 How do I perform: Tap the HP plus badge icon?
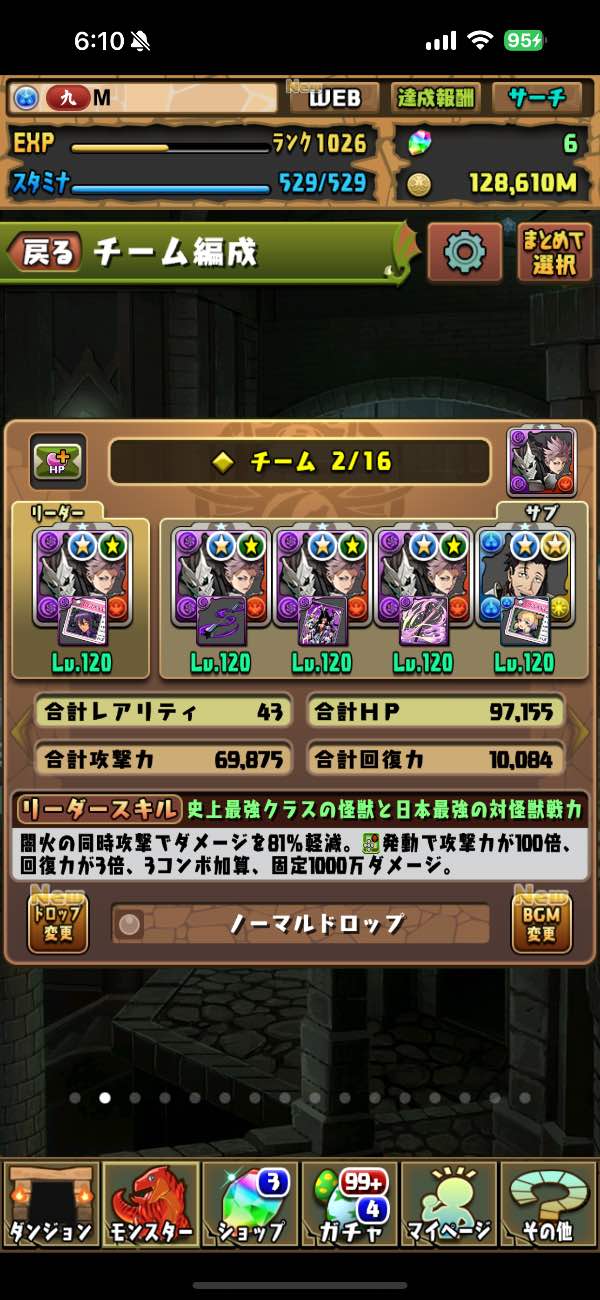58,461
